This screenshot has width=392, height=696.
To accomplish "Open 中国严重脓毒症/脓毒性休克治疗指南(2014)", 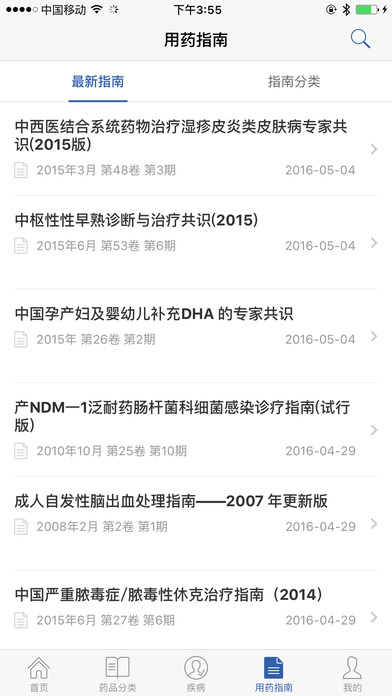I will pos(196,610).
